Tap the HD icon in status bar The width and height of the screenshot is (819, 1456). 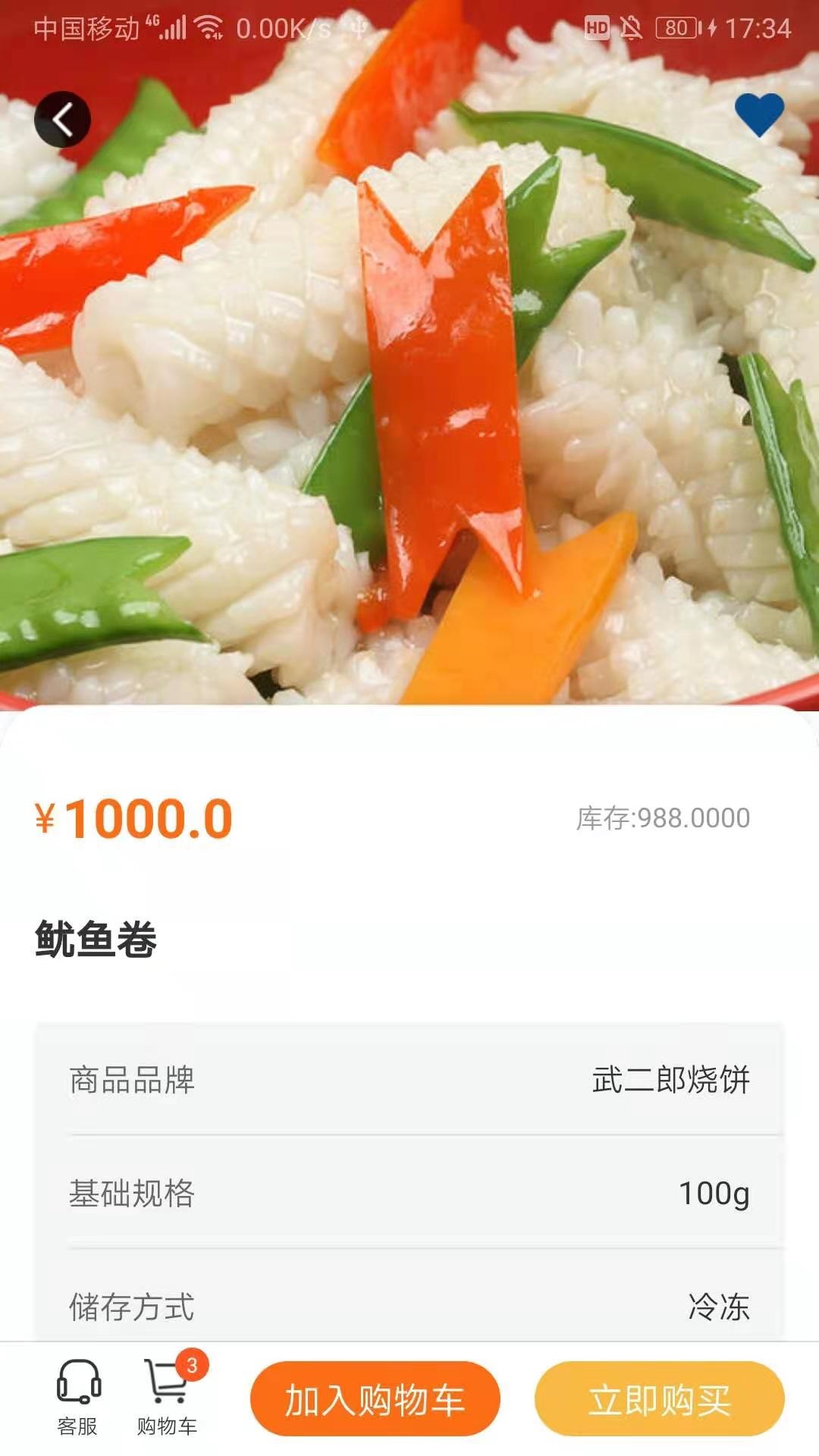tap(597, 27)
